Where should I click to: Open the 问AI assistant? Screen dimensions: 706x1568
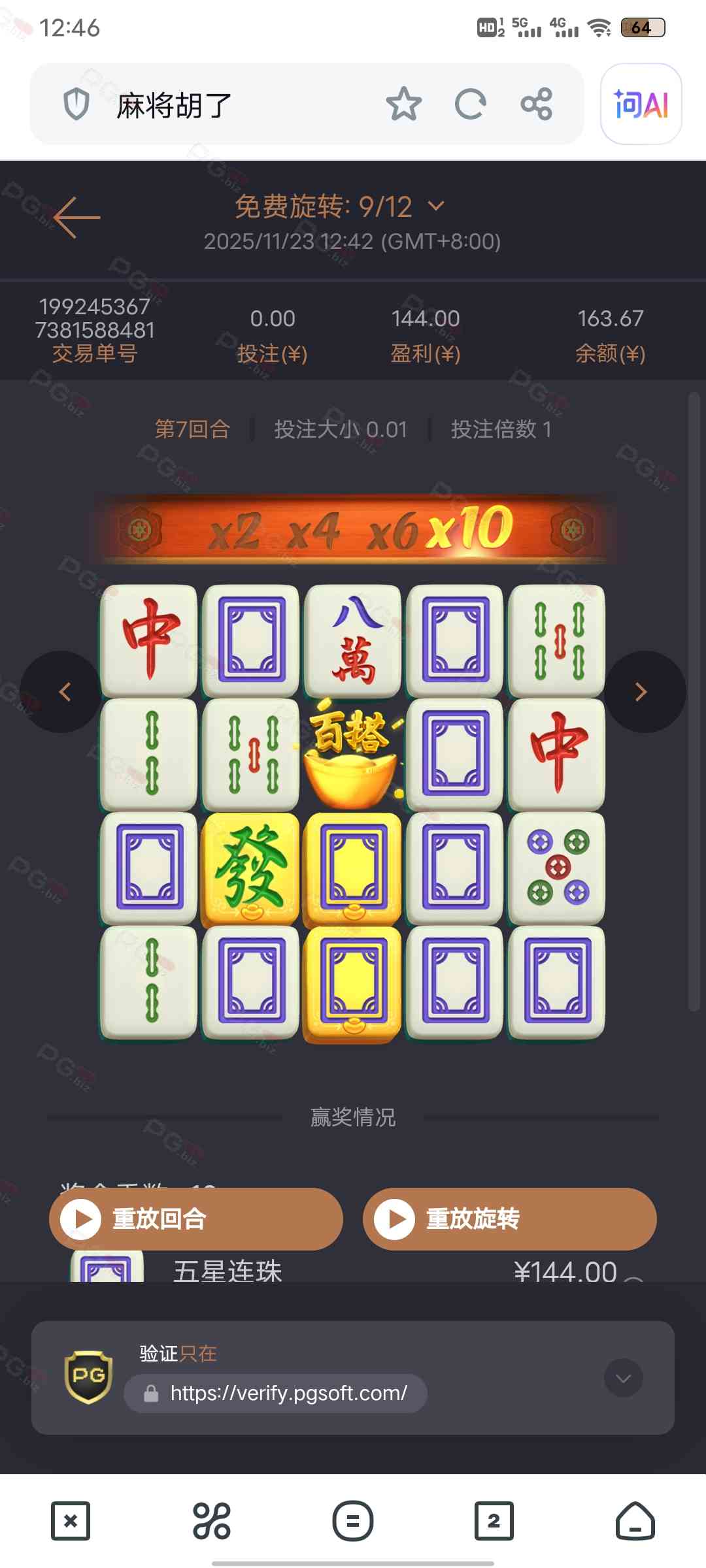pyautogui.click(x=641, y=105)
